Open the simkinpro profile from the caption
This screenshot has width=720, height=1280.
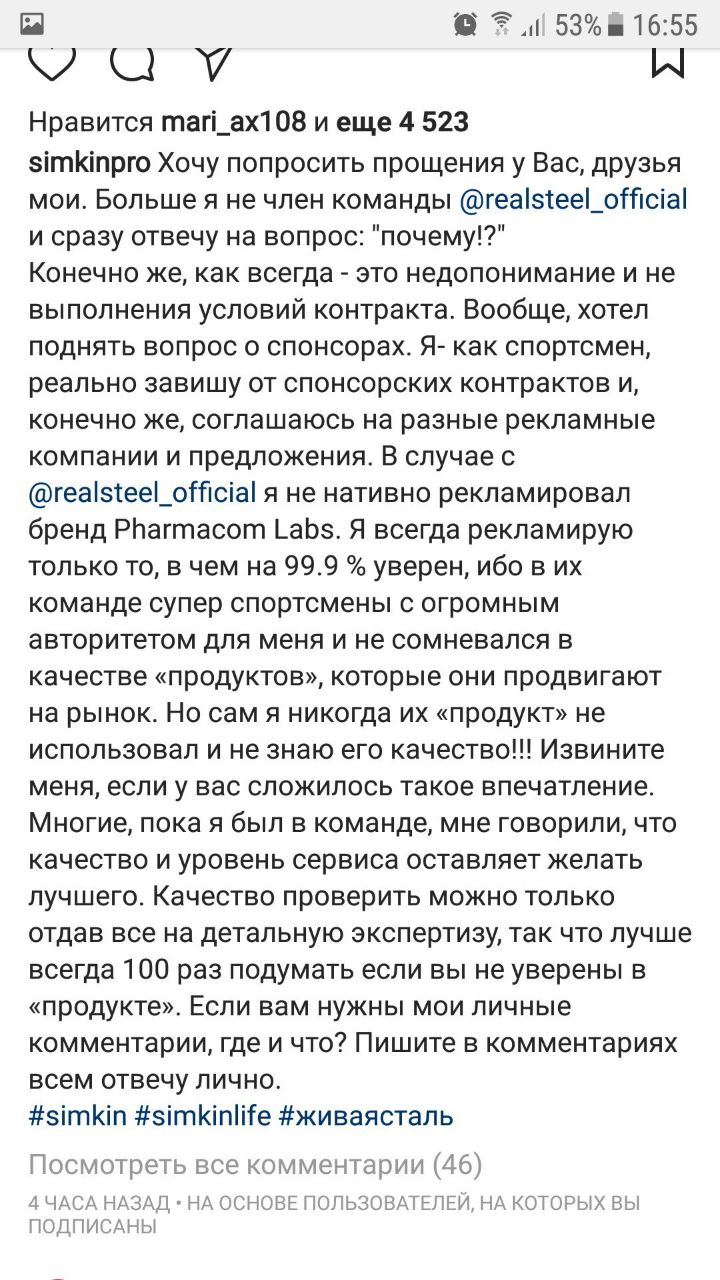[90, 162]
